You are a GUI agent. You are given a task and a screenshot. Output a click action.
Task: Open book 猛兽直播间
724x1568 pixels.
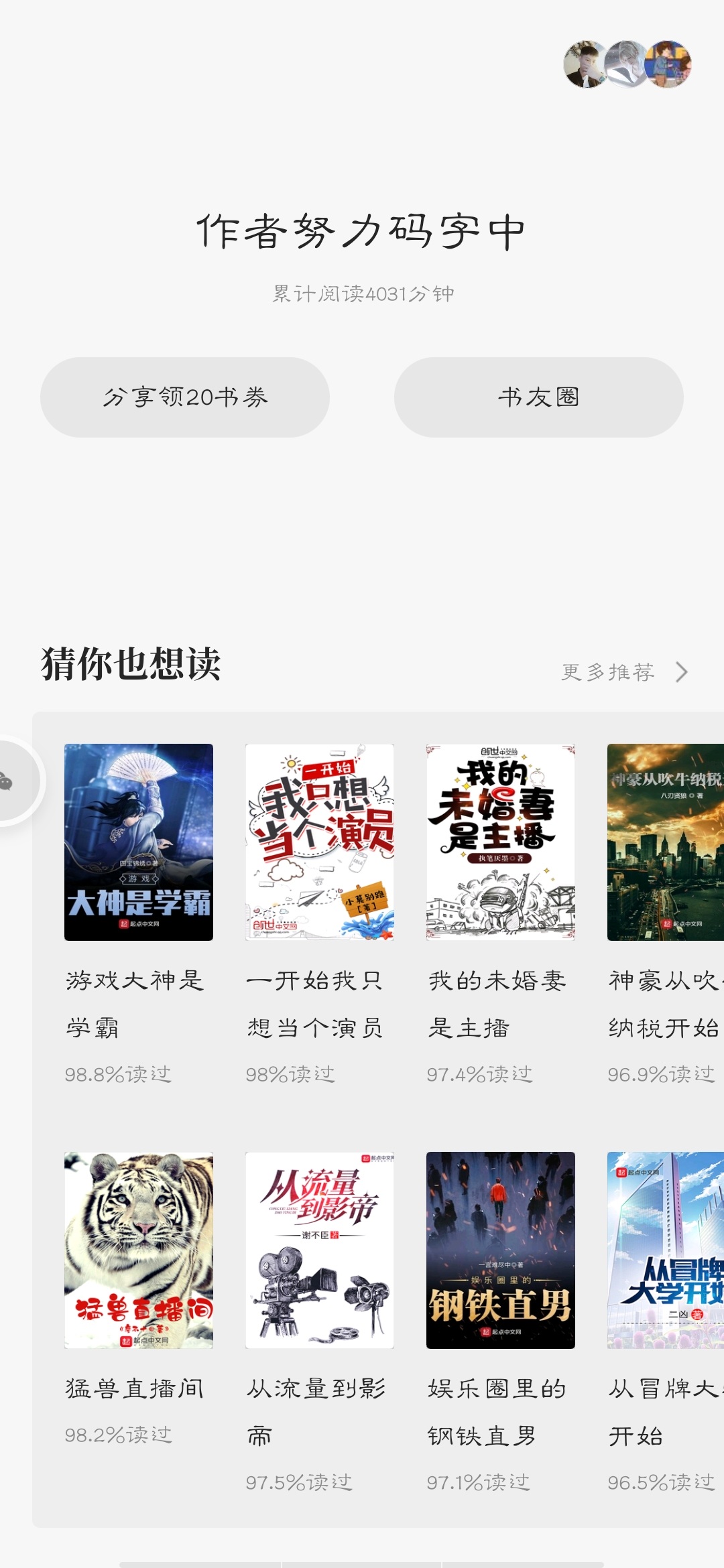(139, 1250)
